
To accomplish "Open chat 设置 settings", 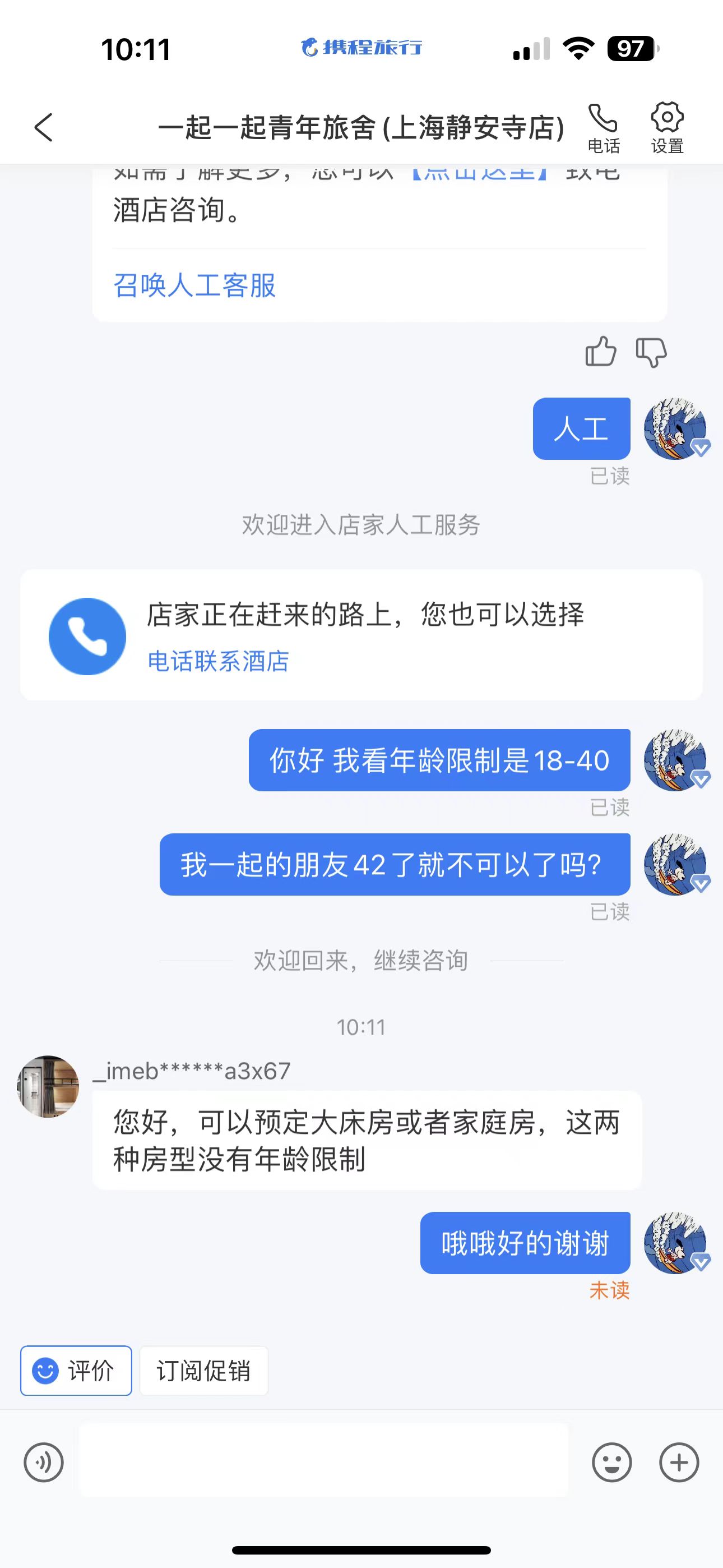I will coord(667,127).
